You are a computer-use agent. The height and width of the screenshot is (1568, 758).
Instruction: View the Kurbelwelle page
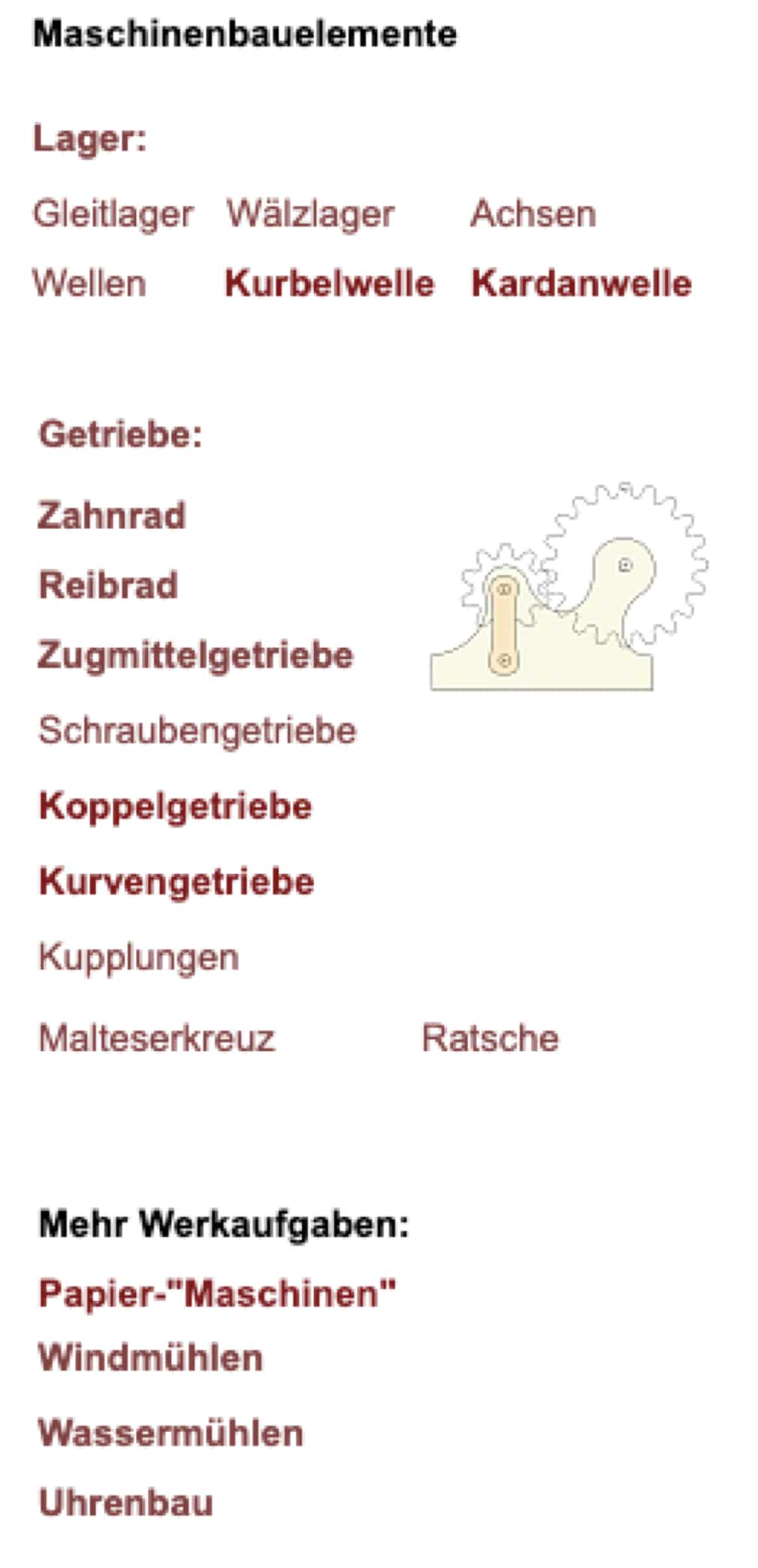(x=330, y=284)
